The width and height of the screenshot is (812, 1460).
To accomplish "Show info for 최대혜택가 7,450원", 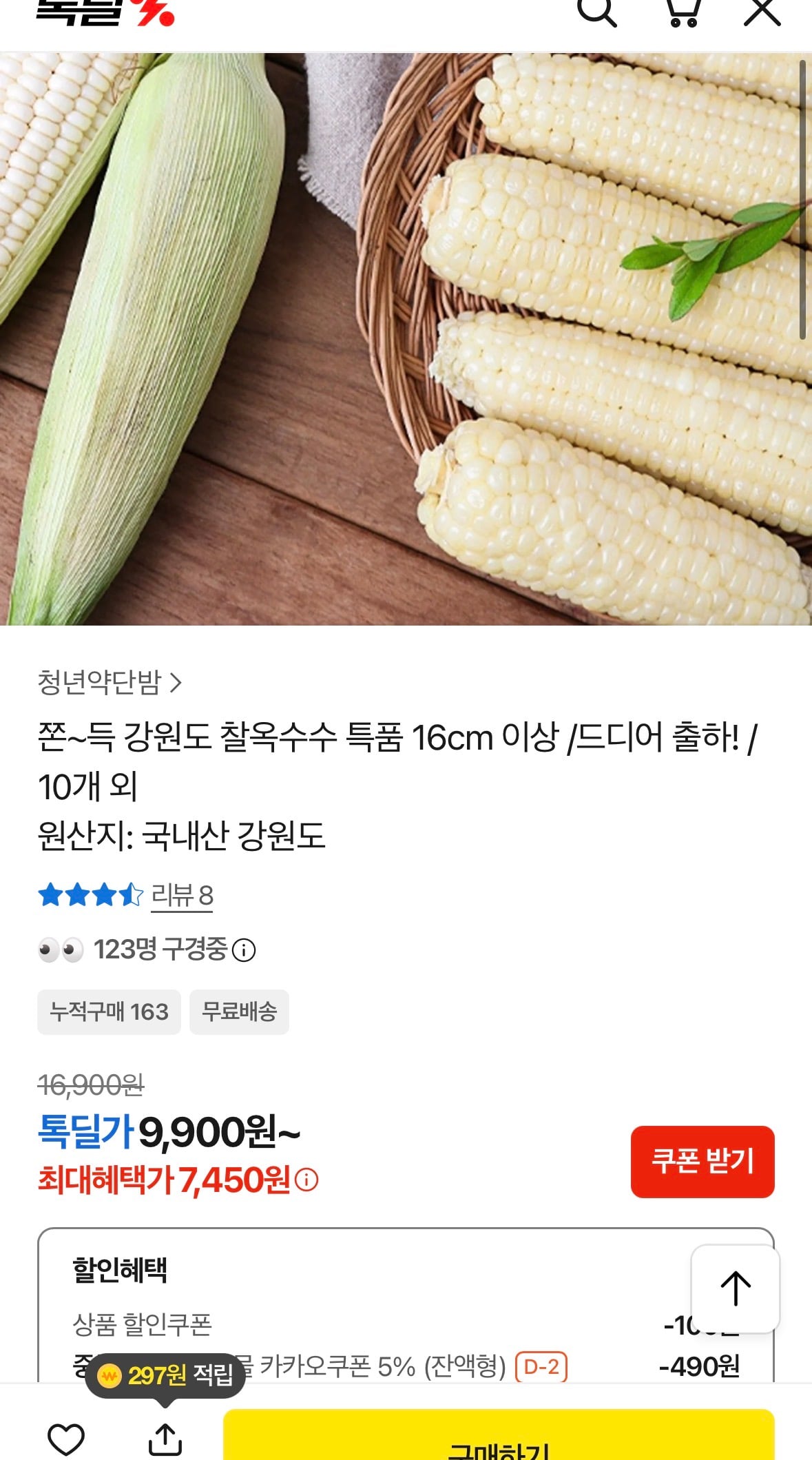I will point(306,1180).
